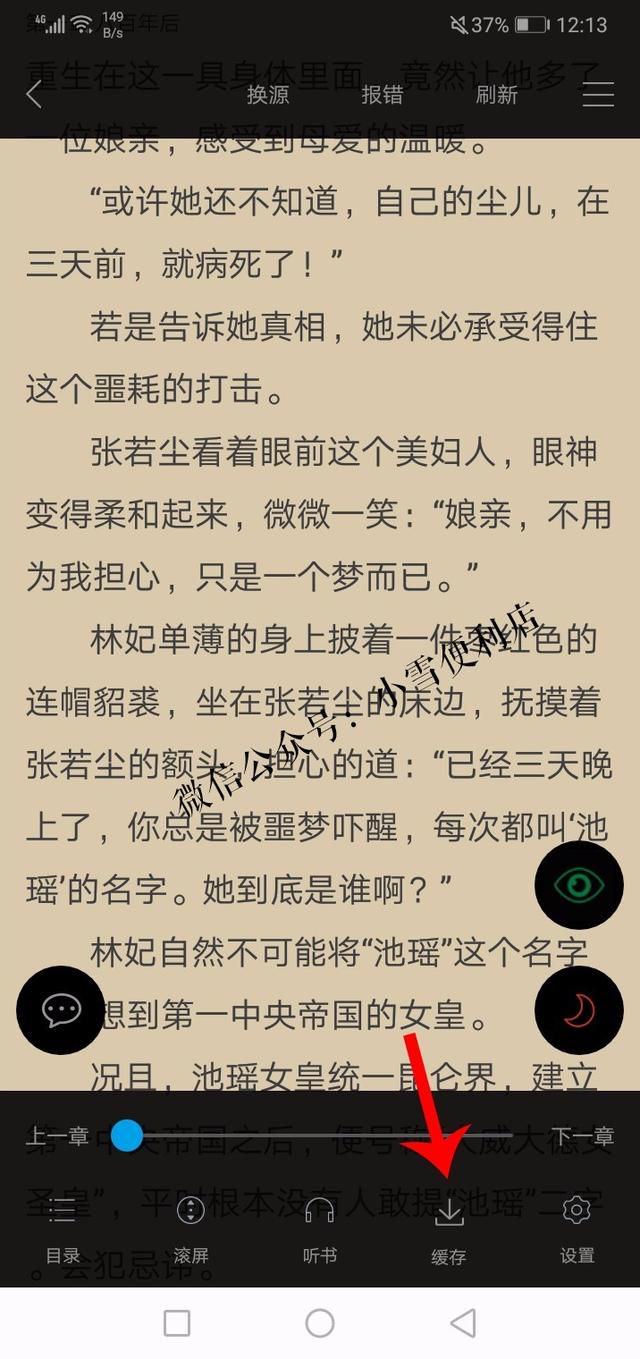Tap the chapter progress slider

319,1136
